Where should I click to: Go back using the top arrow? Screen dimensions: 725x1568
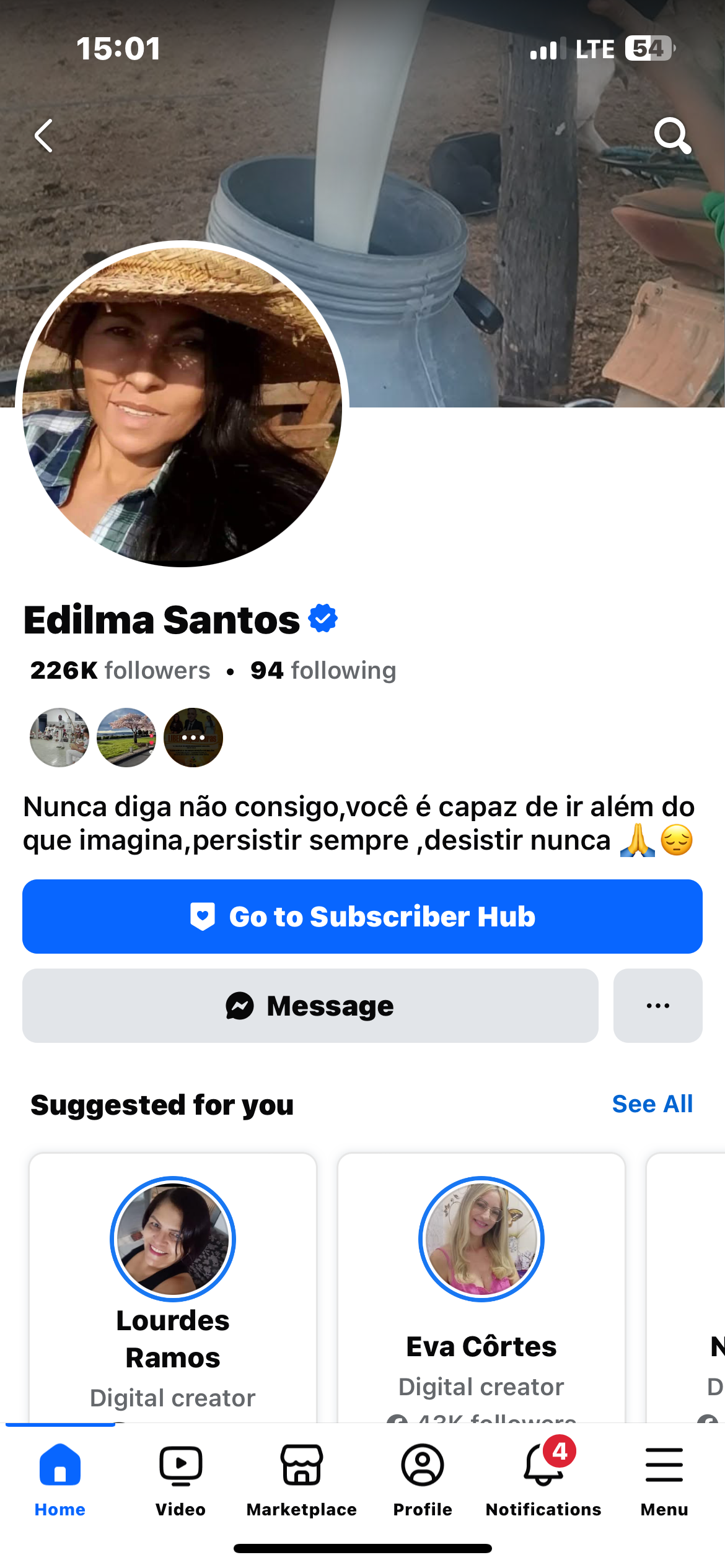(x=43, y=136)
